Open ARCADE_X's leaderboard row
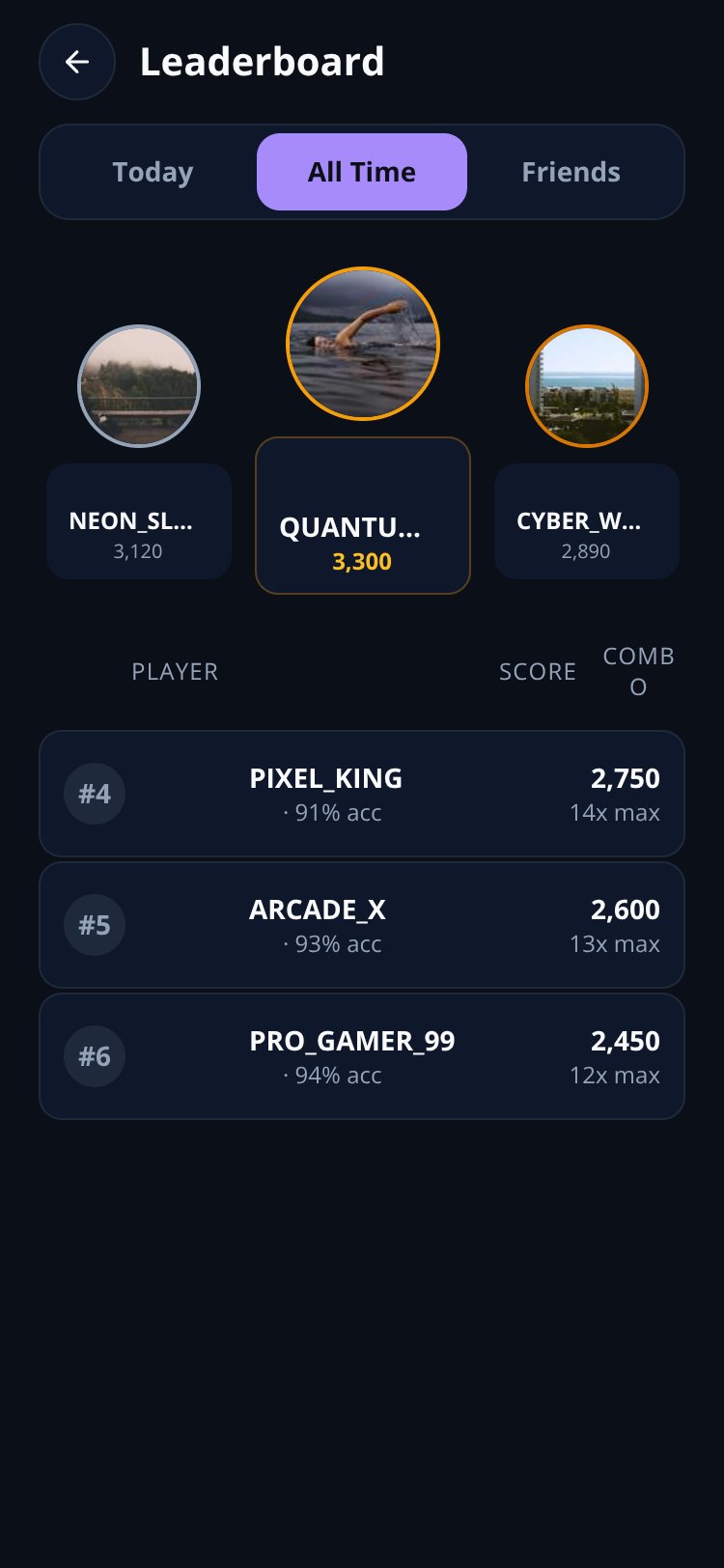The image size is (724, 1568). point(362,925)
